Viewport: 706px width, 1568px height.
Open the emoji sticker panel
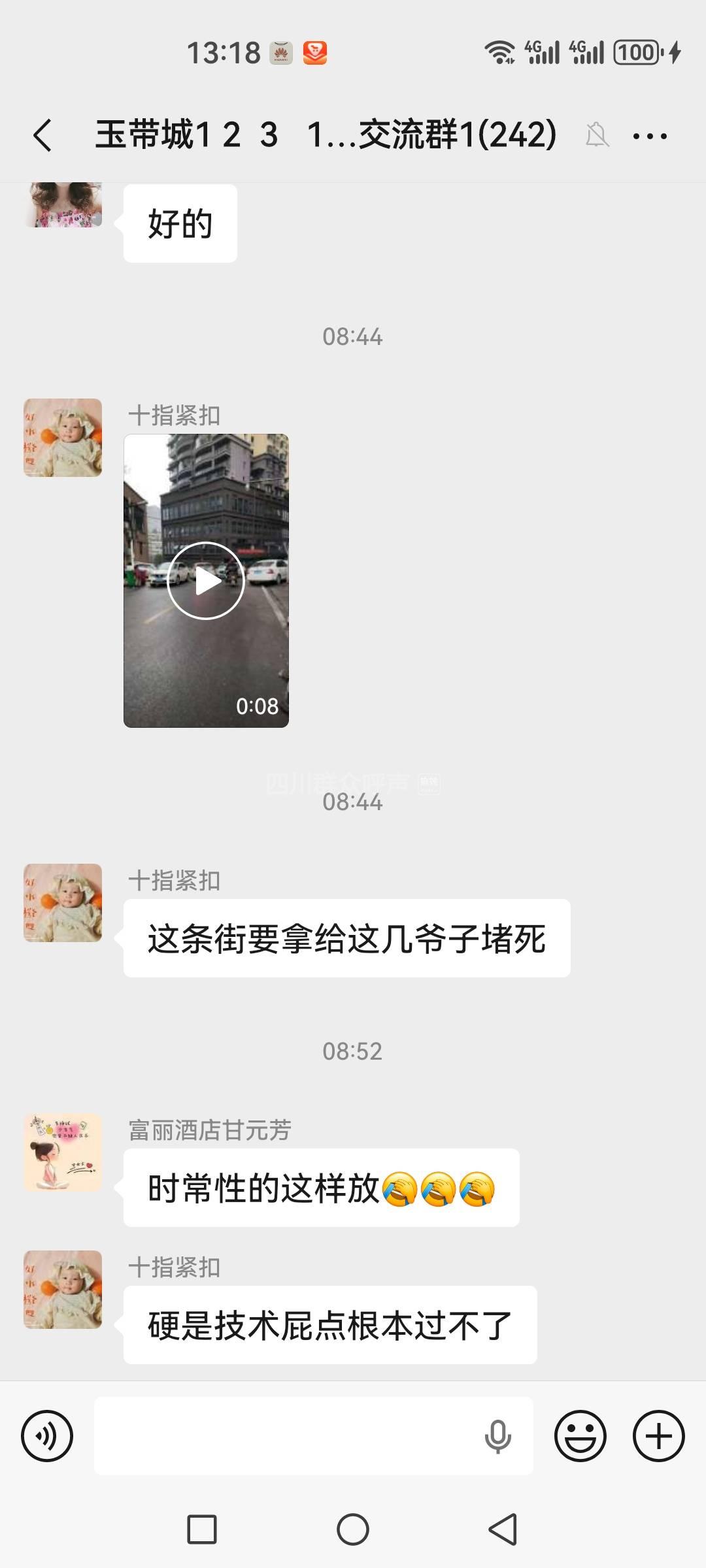[x=580, y=1435]
